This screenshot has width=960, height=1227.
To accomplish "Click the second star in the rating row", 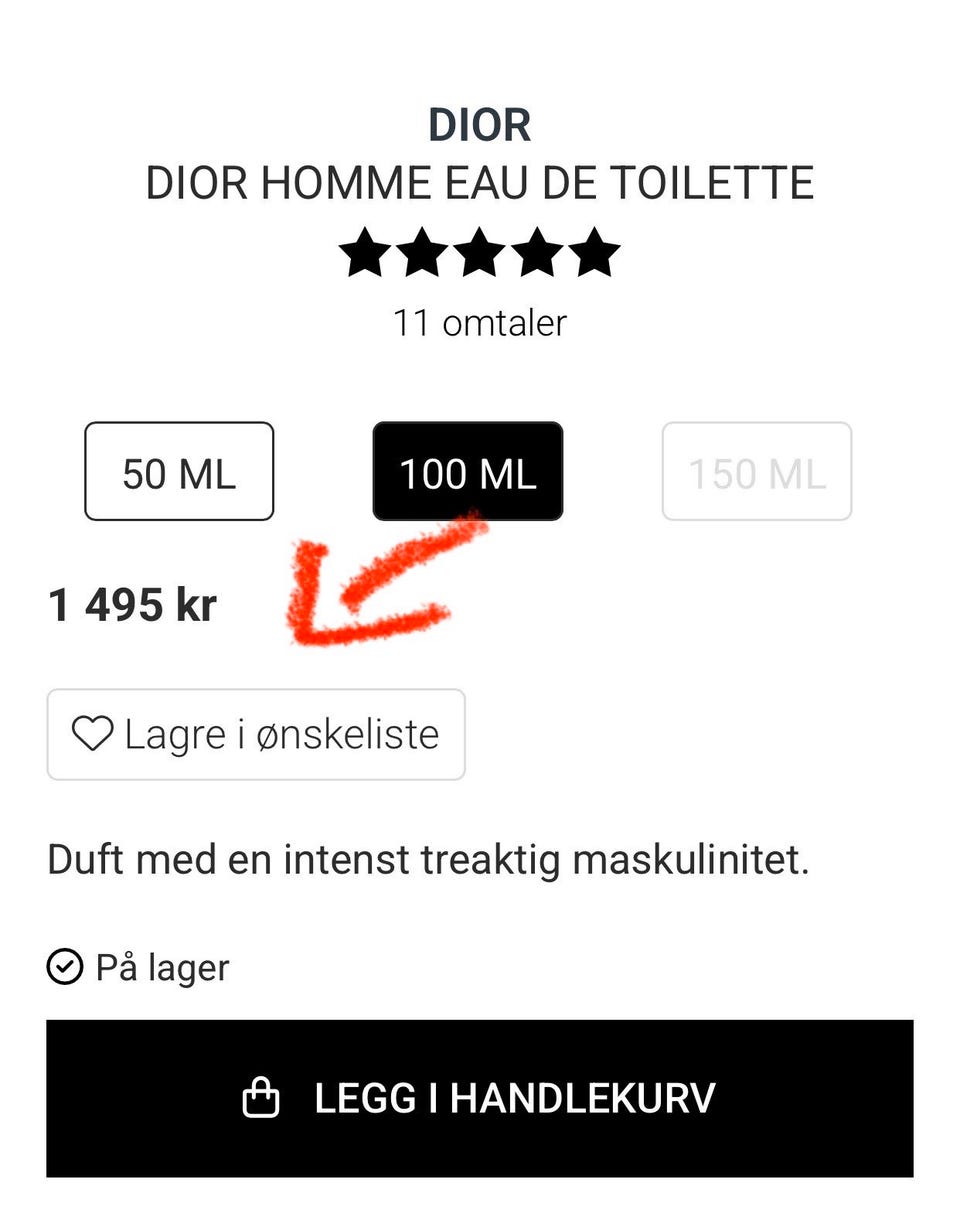I will [423, 253].
